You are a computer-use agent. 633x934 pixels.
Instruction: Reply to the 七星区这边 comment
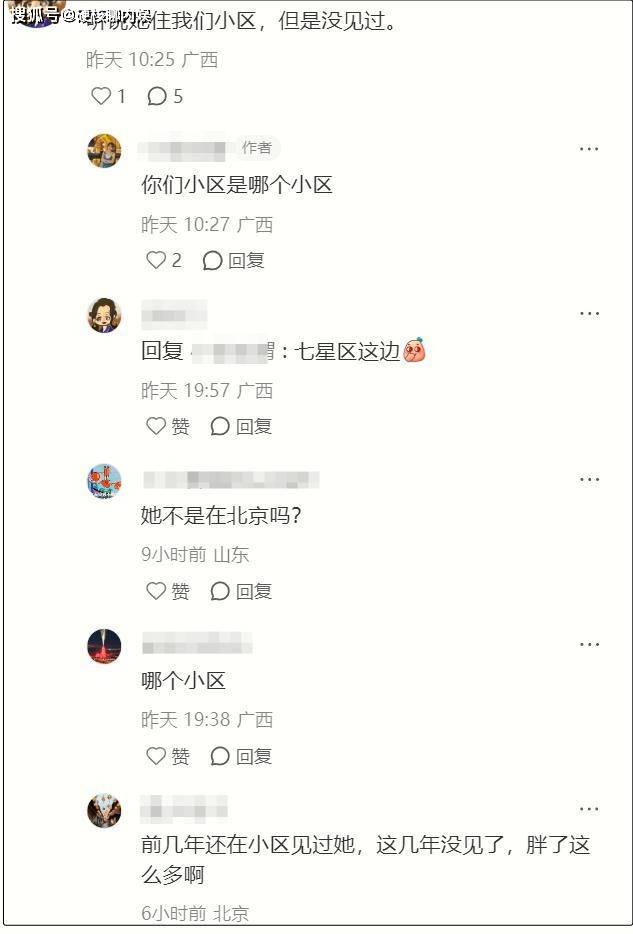[x=241, y=426]
